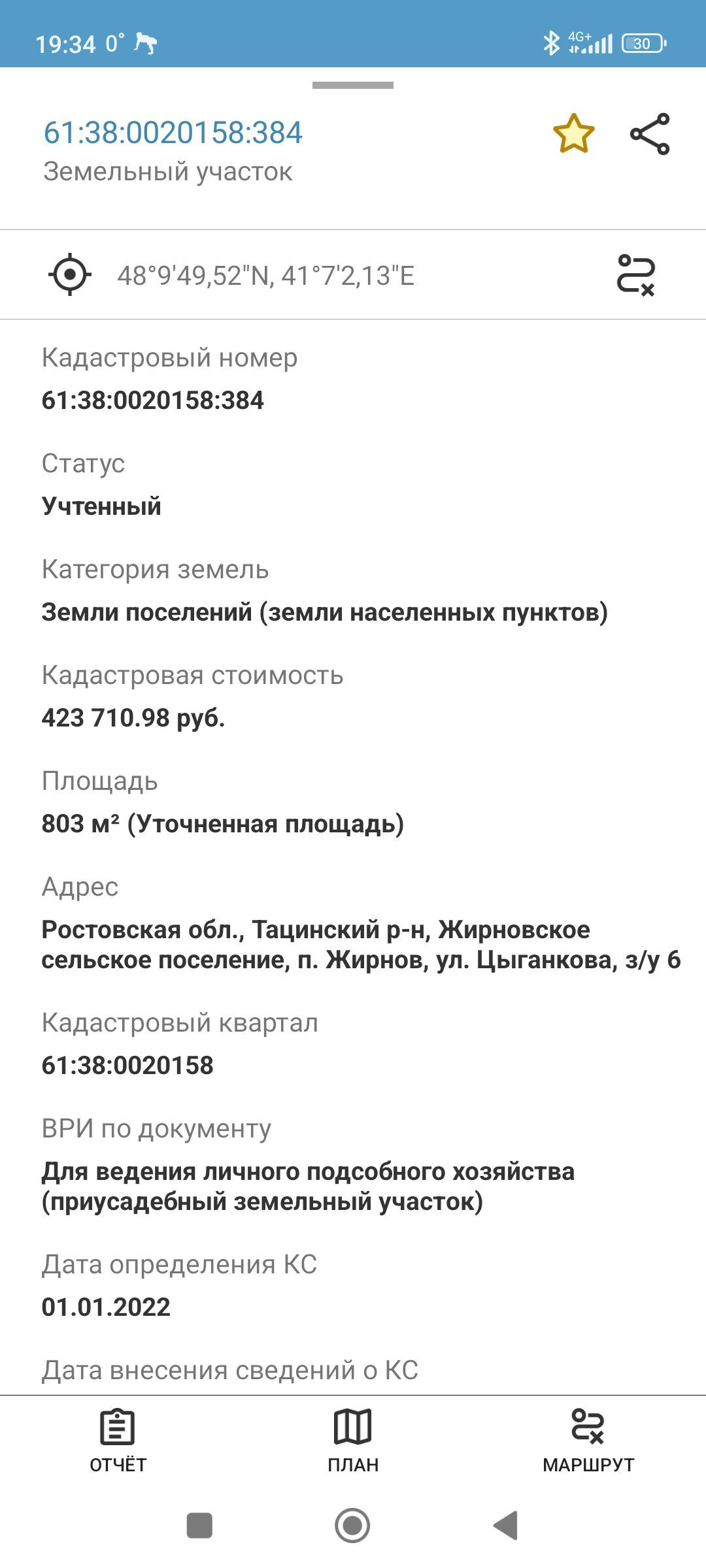
Task: Toggle the favorite star for this parcel
Action: pyautogui.click(x=573, y=134)
